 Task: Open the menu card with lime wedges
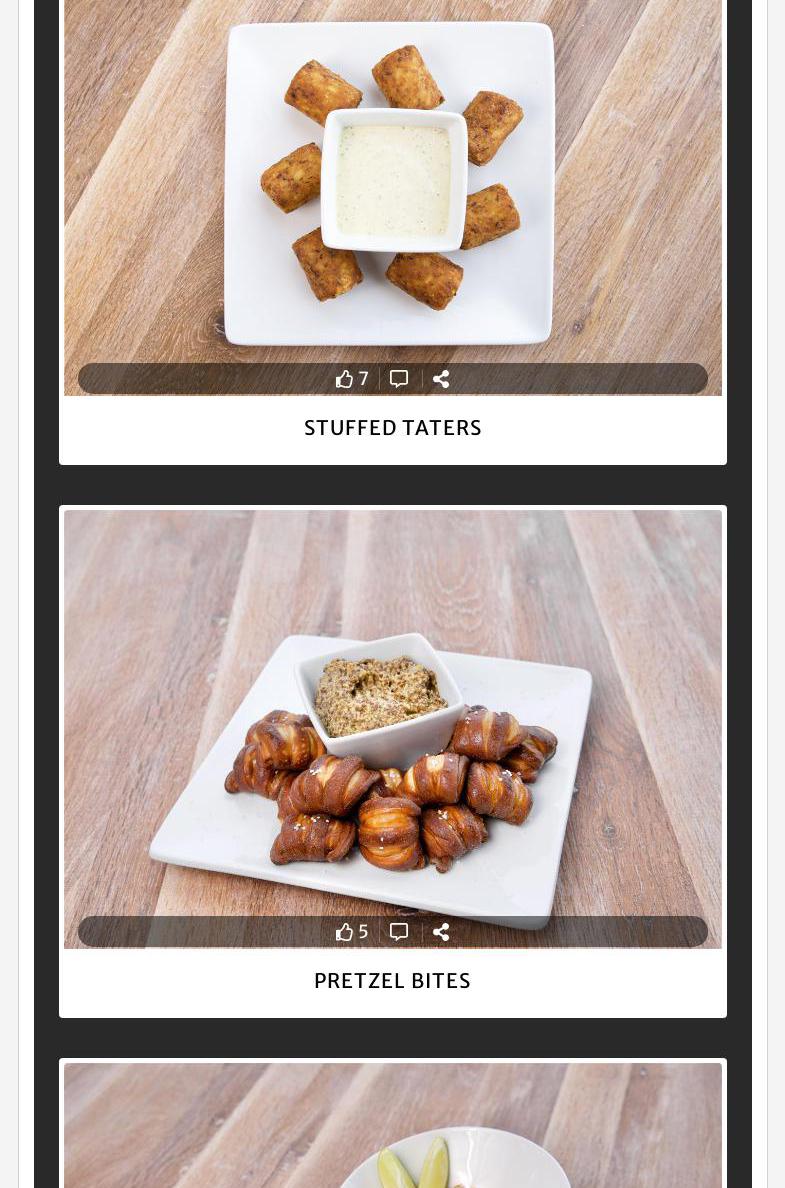click(x=392, y=1130)
